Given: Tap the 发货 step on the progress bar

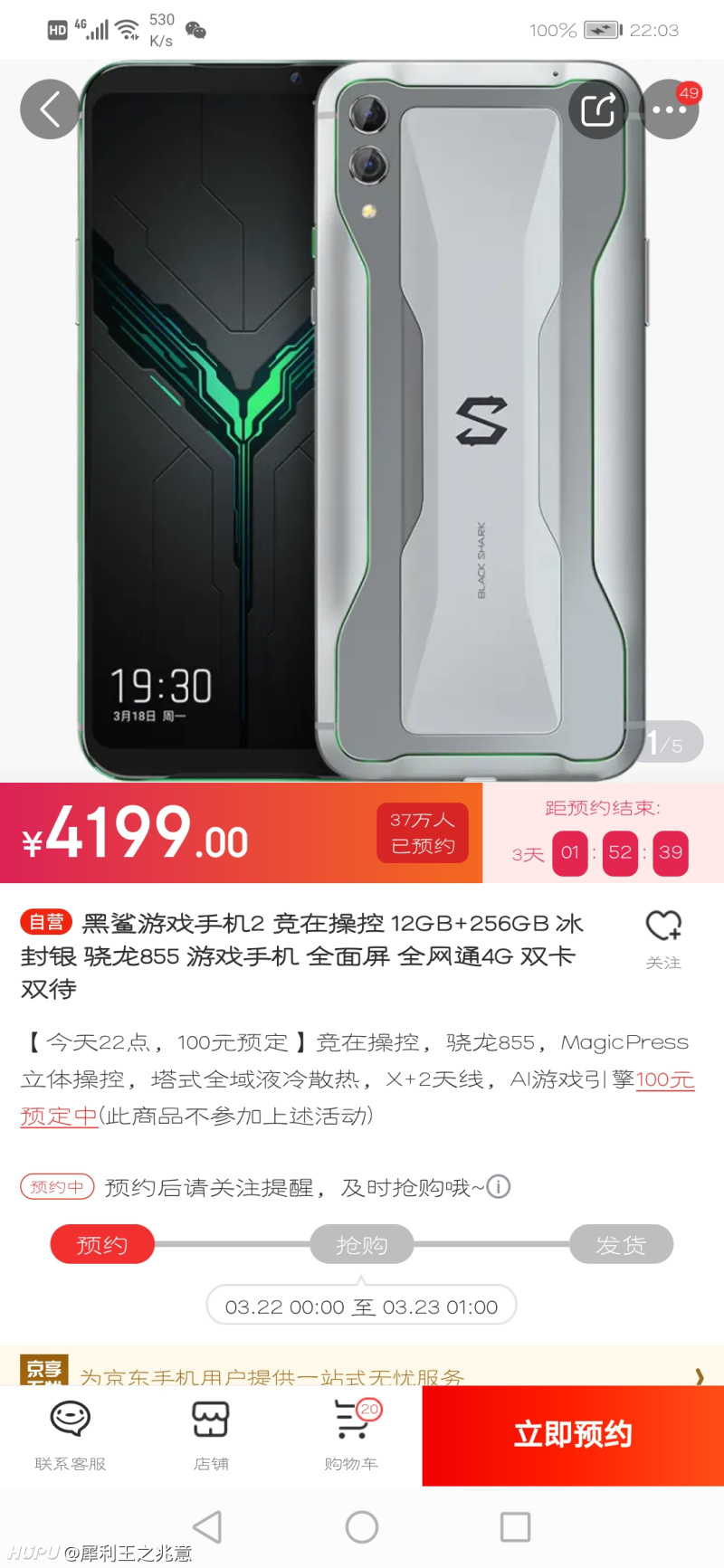Looking at the screenshot, I should click(621, 1244).
